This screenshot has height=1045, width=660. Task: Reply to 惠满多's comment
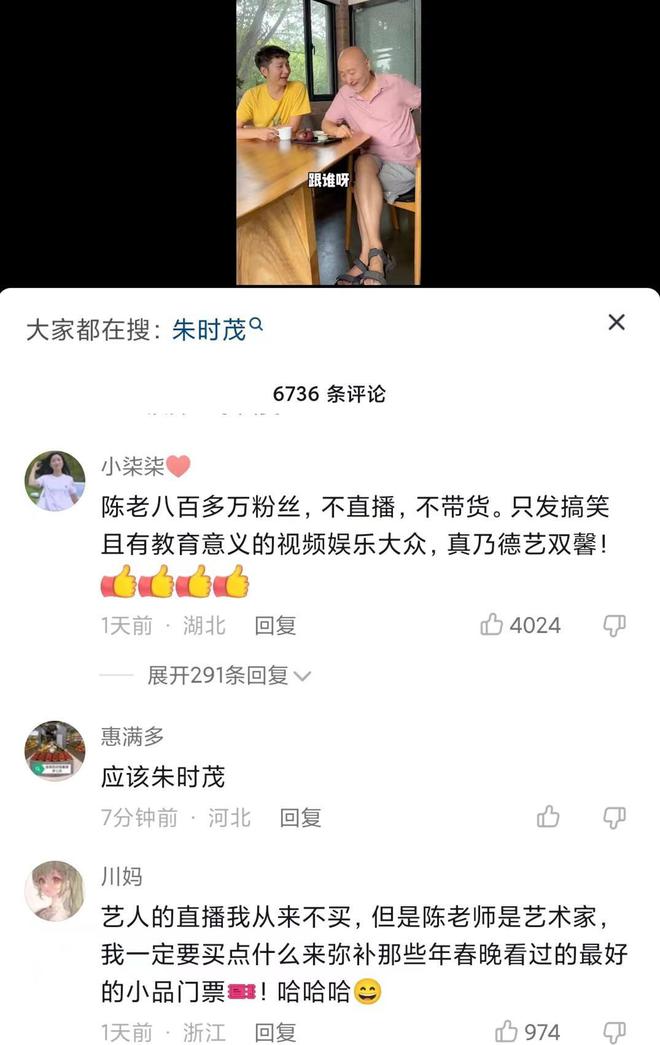click(300, 818)
